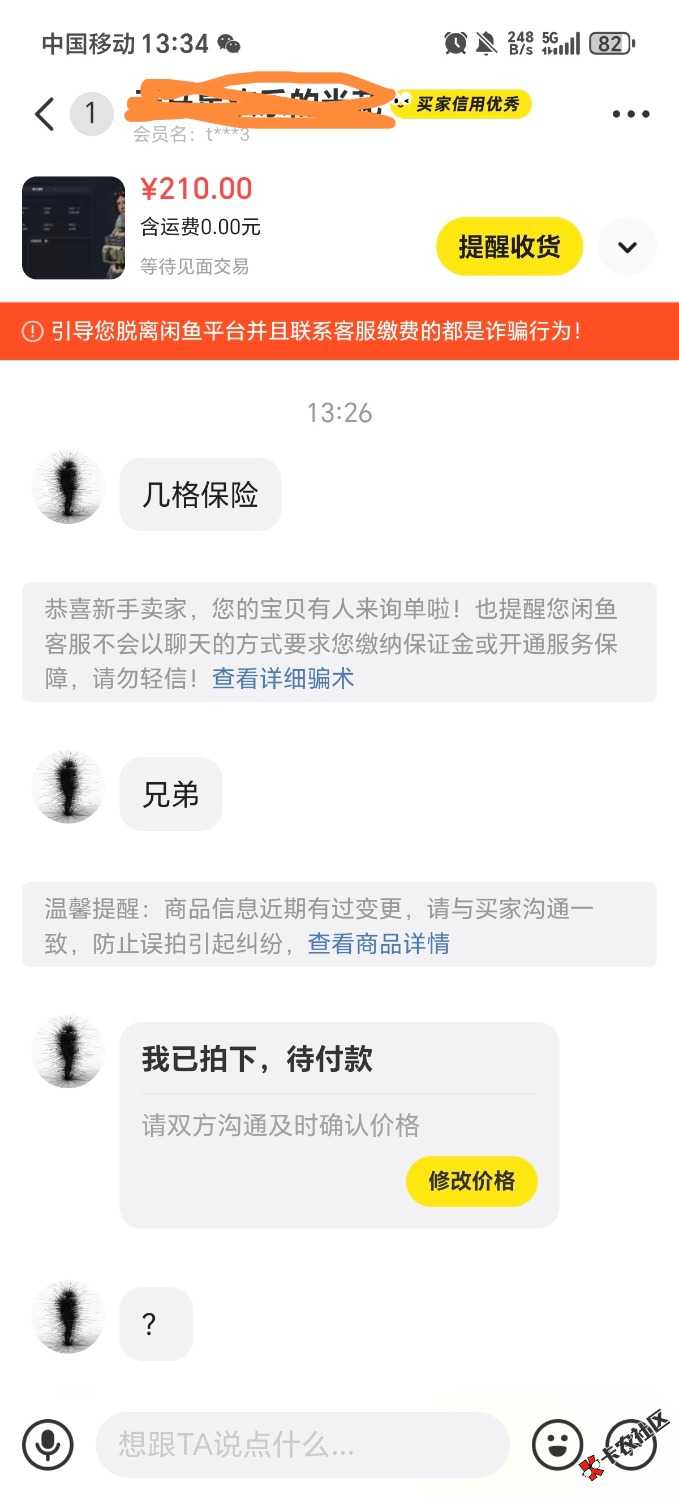The height and width of the screenshot is (1500, 679).
Task: Open the ¥210.00 product thumbnail
Action: point(73,228)
